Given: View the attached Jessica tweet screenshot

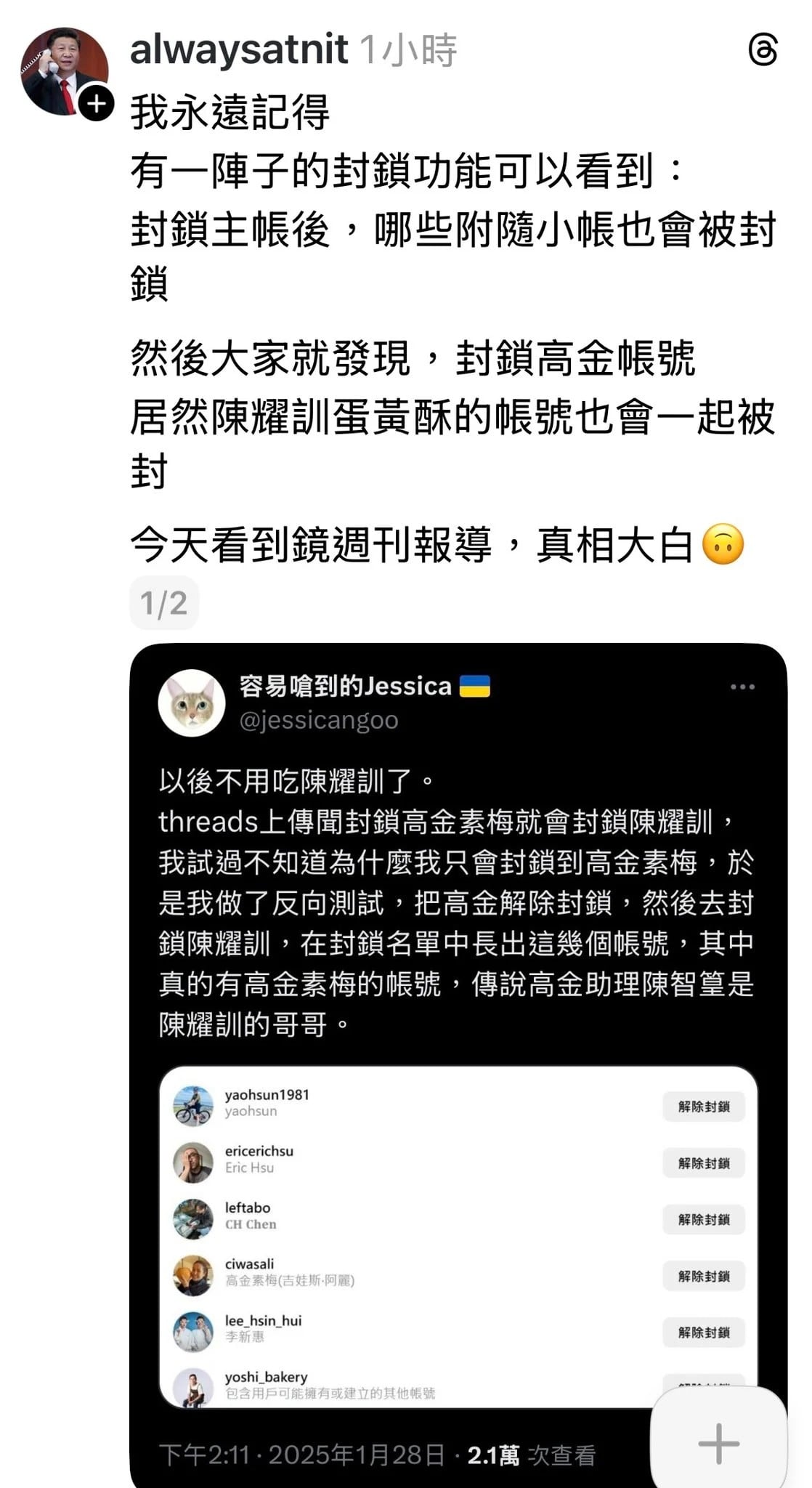Looking at the screenshot, I should tap(458, 1017).
